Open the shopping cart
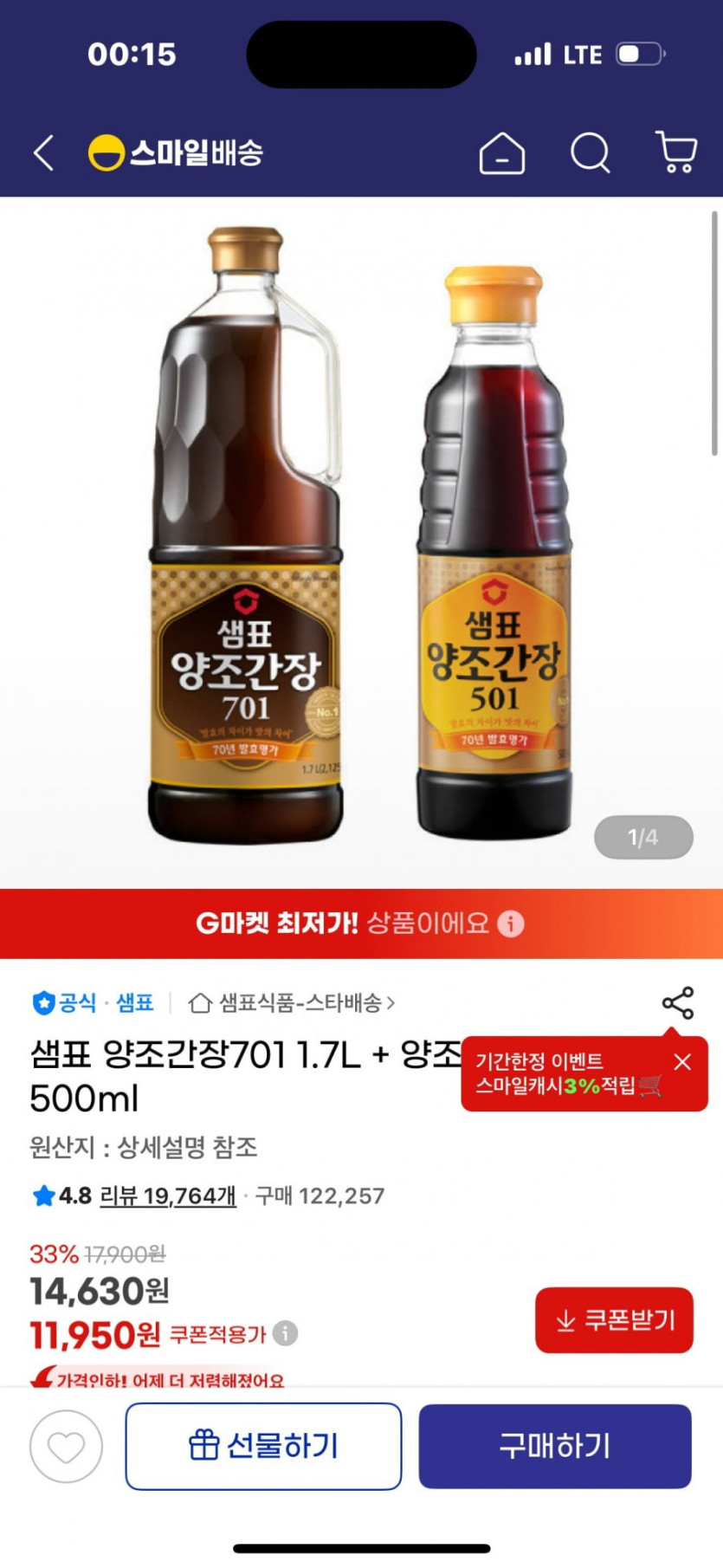The width and height of the screenshot is (723, 1568). click(676, 153)
